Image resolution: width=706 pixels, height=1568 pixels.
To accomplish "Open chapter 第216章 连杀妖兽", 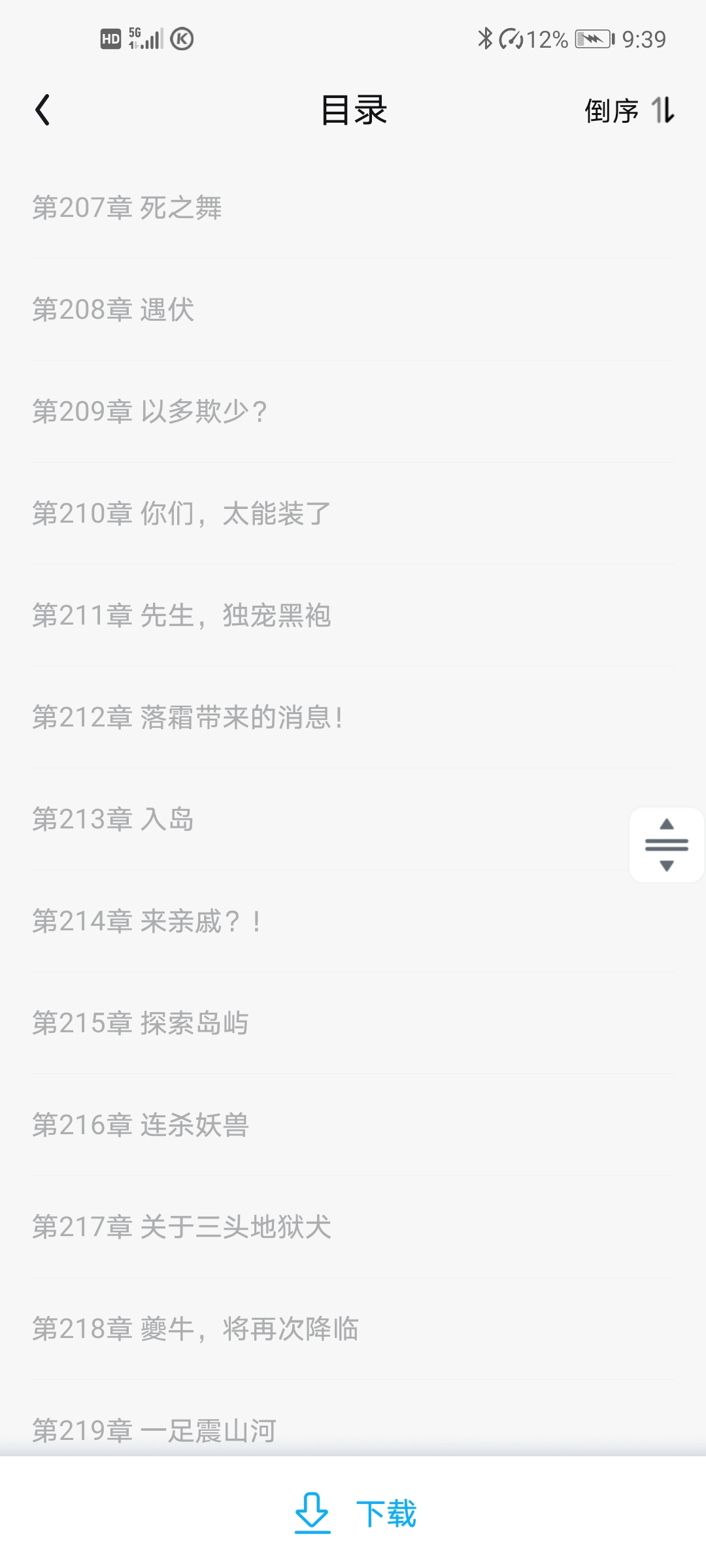I will coord(141,1125).
